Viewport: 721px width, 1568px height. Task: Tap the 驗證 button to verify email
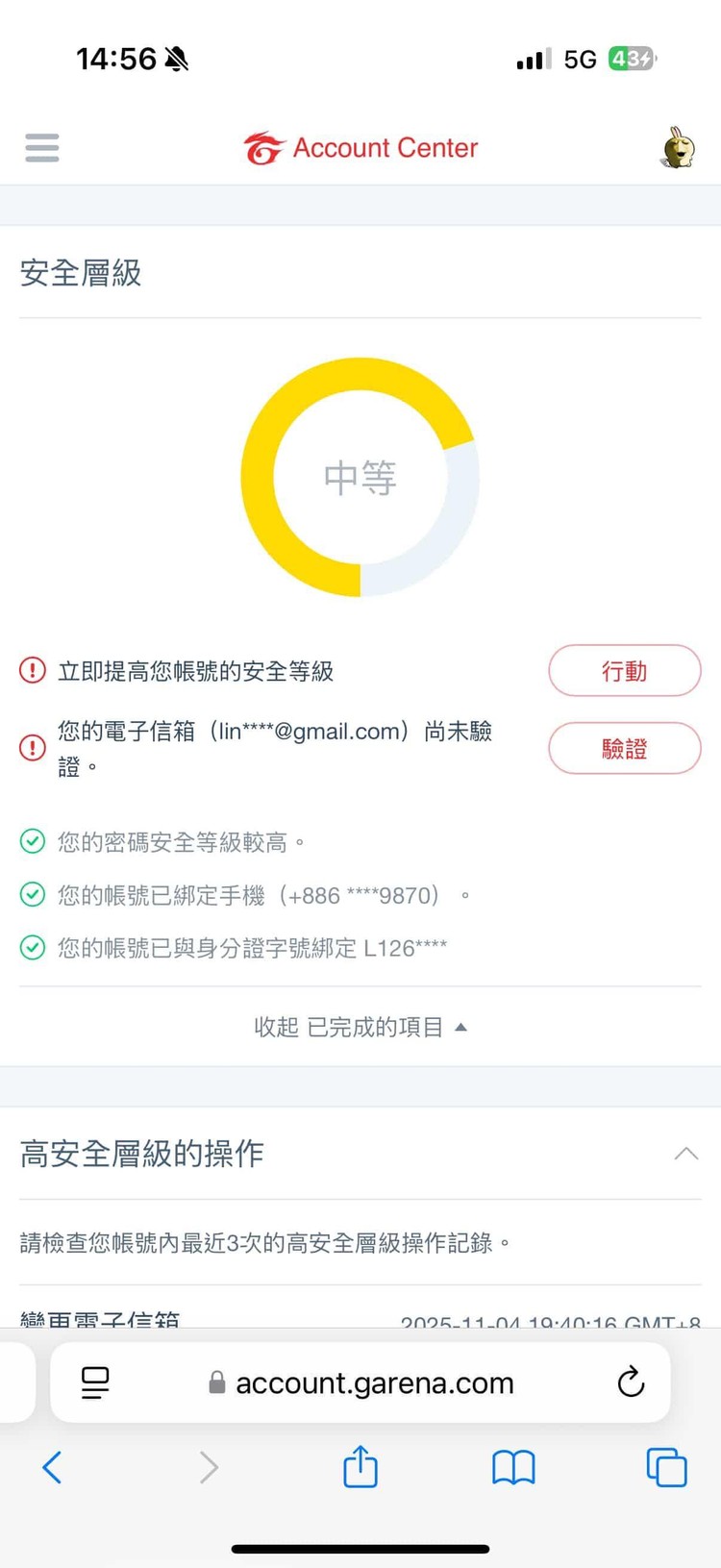coord(624,748)
